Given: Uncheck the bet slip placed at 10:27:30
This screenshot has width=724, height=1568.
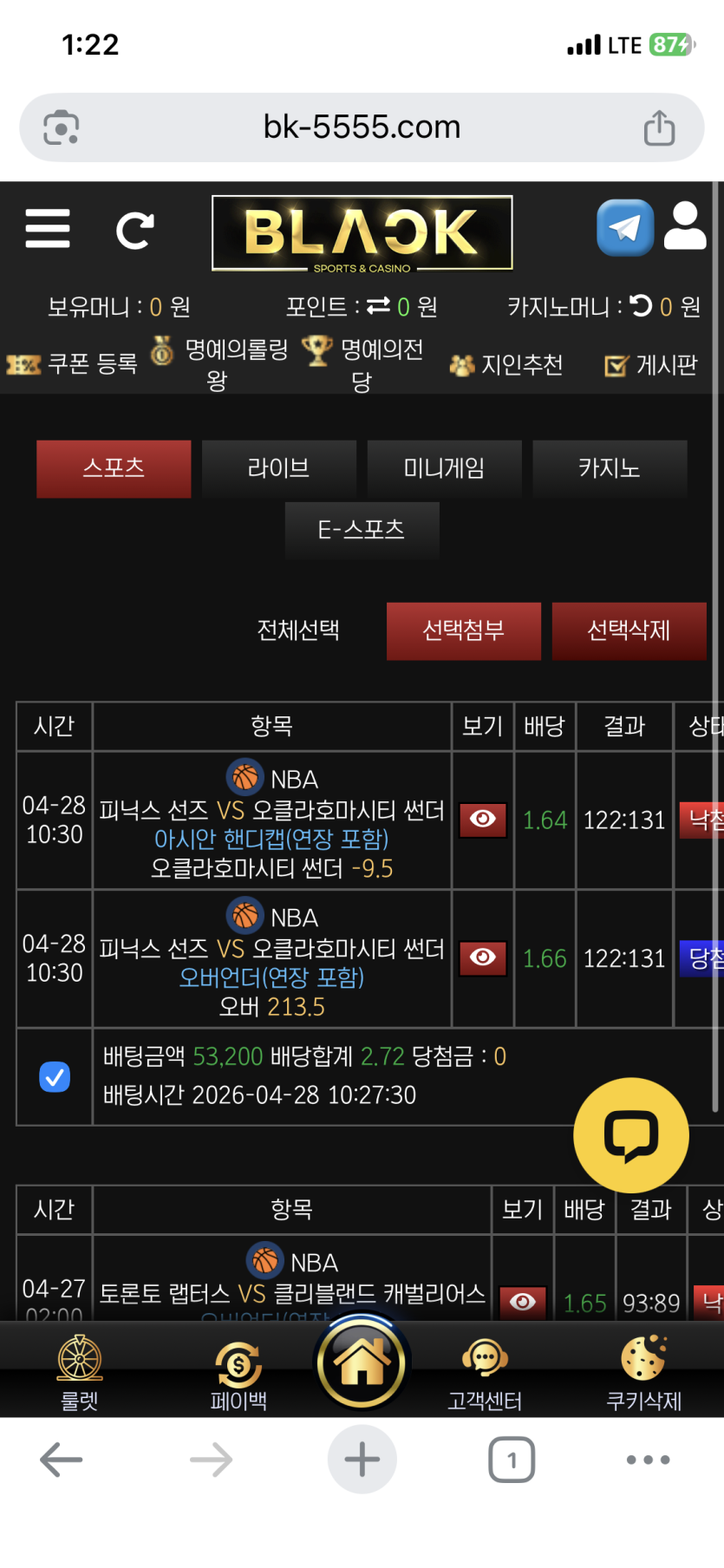Looking at the screenshot, I should click(x=55, y=1077).
